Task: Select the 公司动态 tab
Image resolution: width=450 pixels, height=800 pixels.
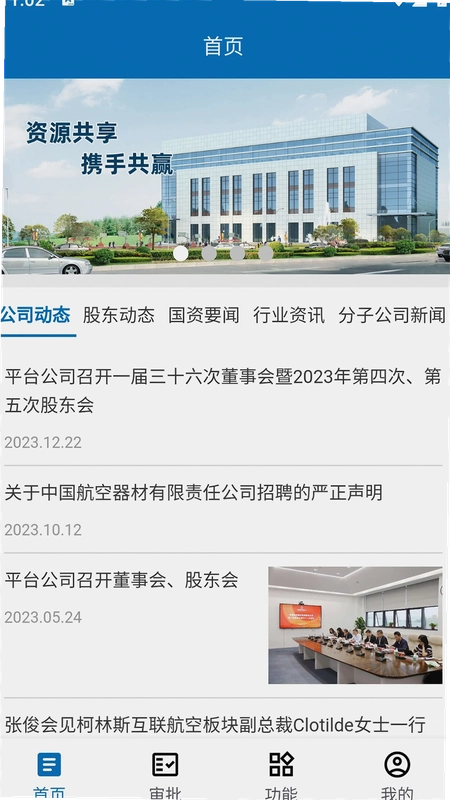Action: coord(35,315)
